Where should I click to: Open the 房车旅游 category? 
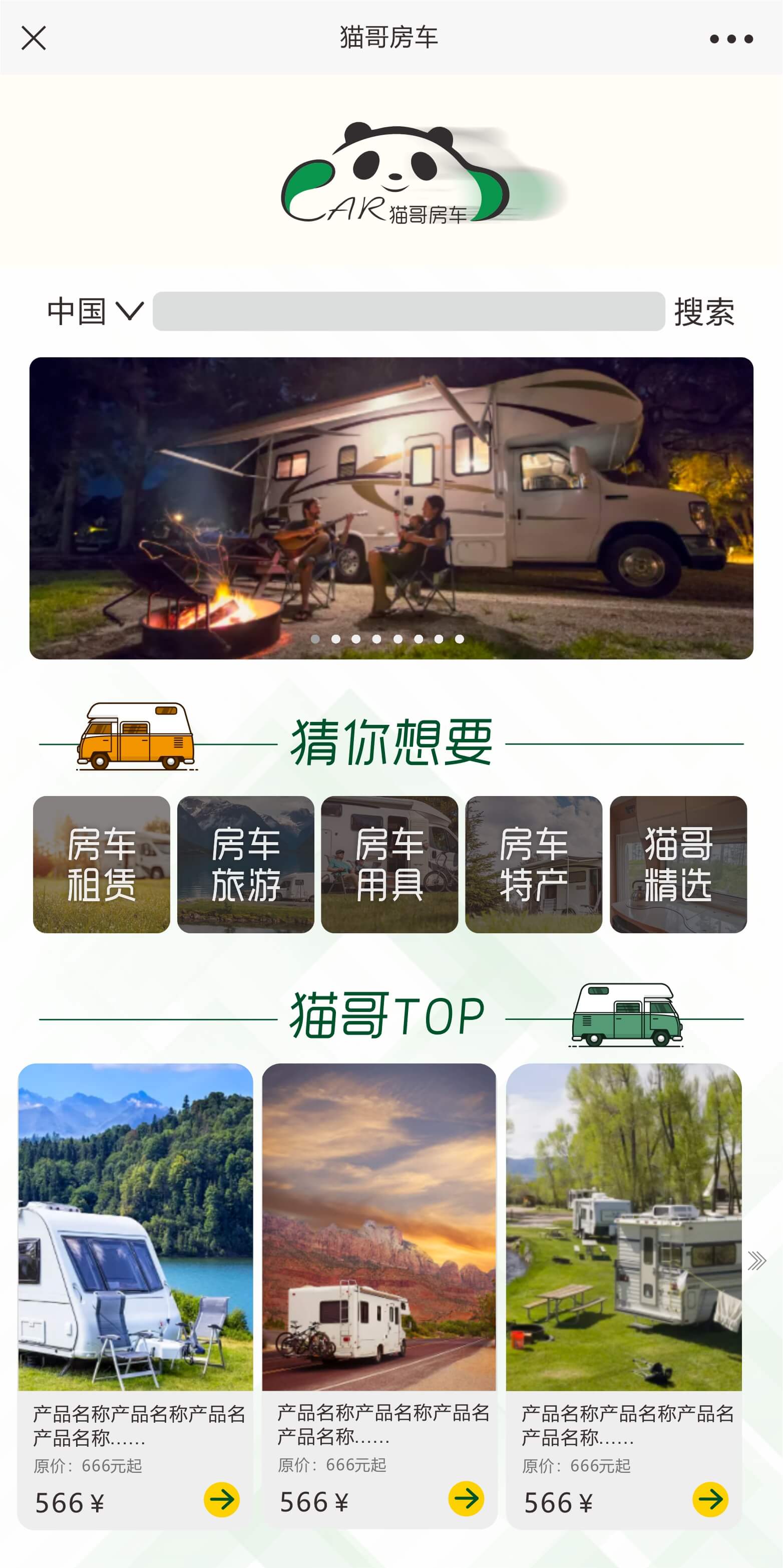pos(246,864)
